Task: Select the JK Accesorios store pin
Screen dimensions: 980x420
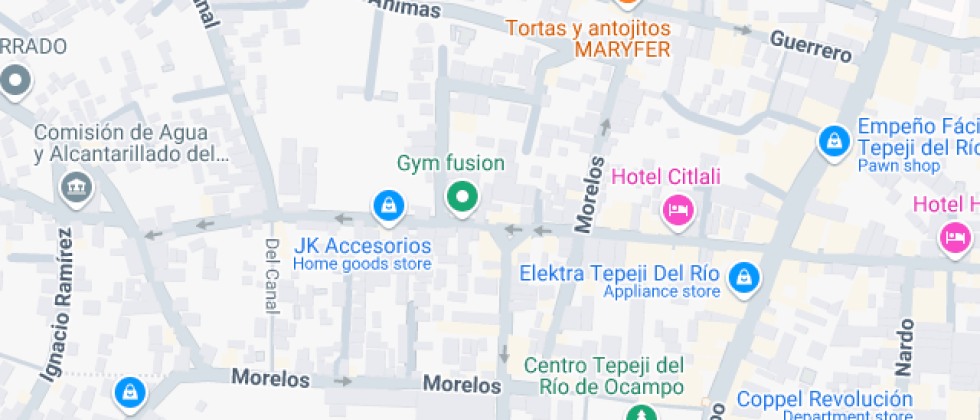Action: [x=389, y=208]
